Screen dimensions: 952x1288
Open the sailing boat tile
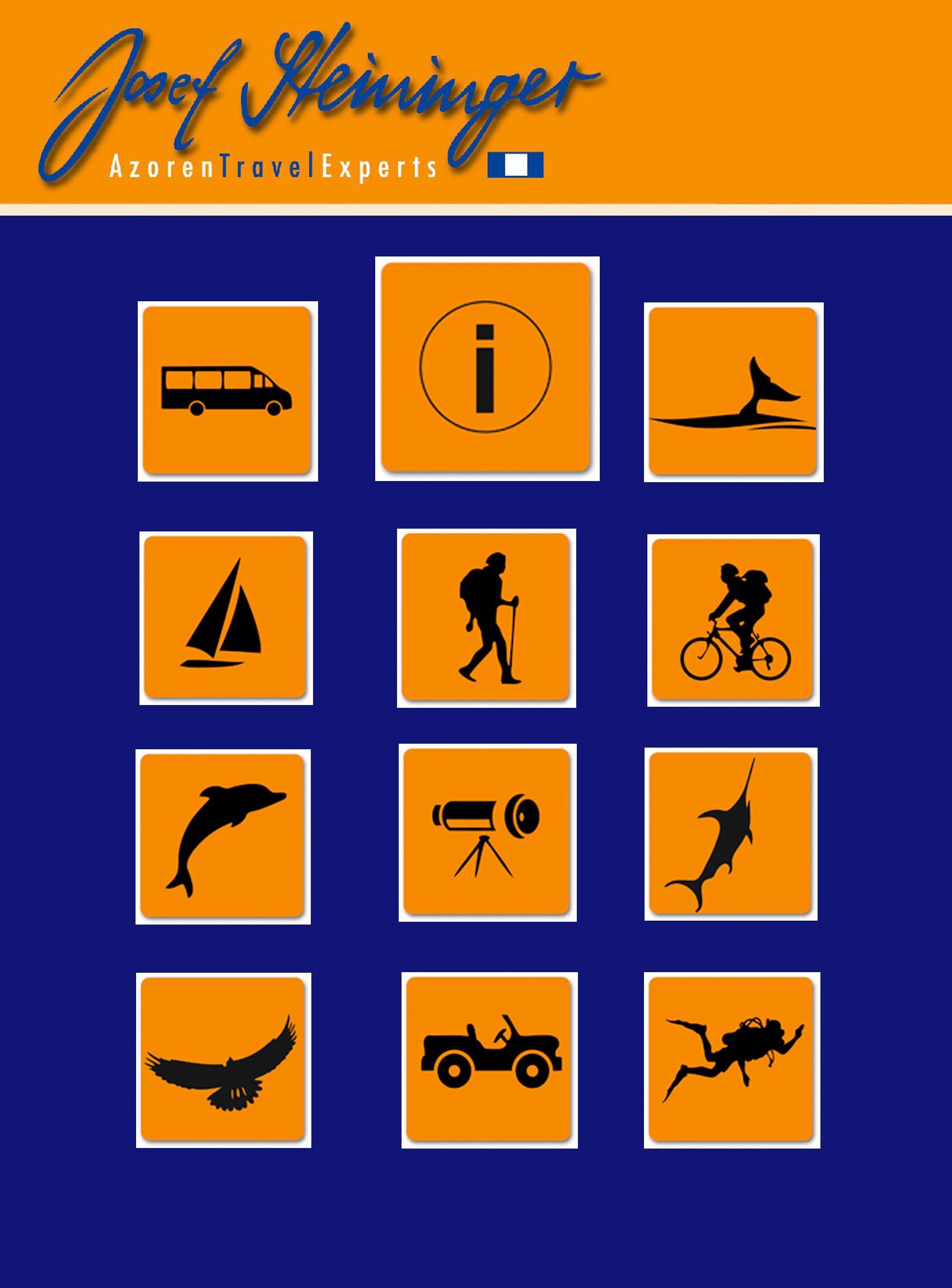pyautogui.click(x=225, y=617)
